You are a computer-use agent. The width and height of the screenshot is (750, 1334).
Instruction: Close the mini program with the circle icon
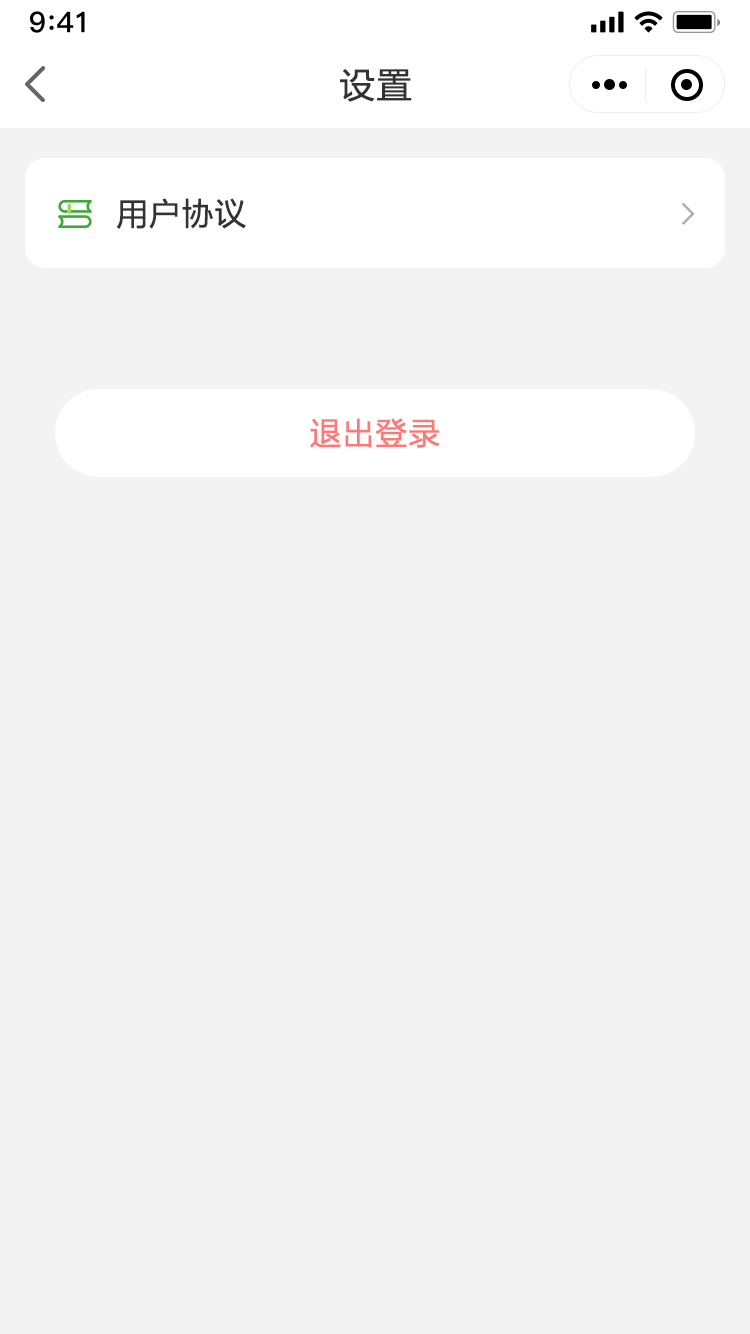686,85
